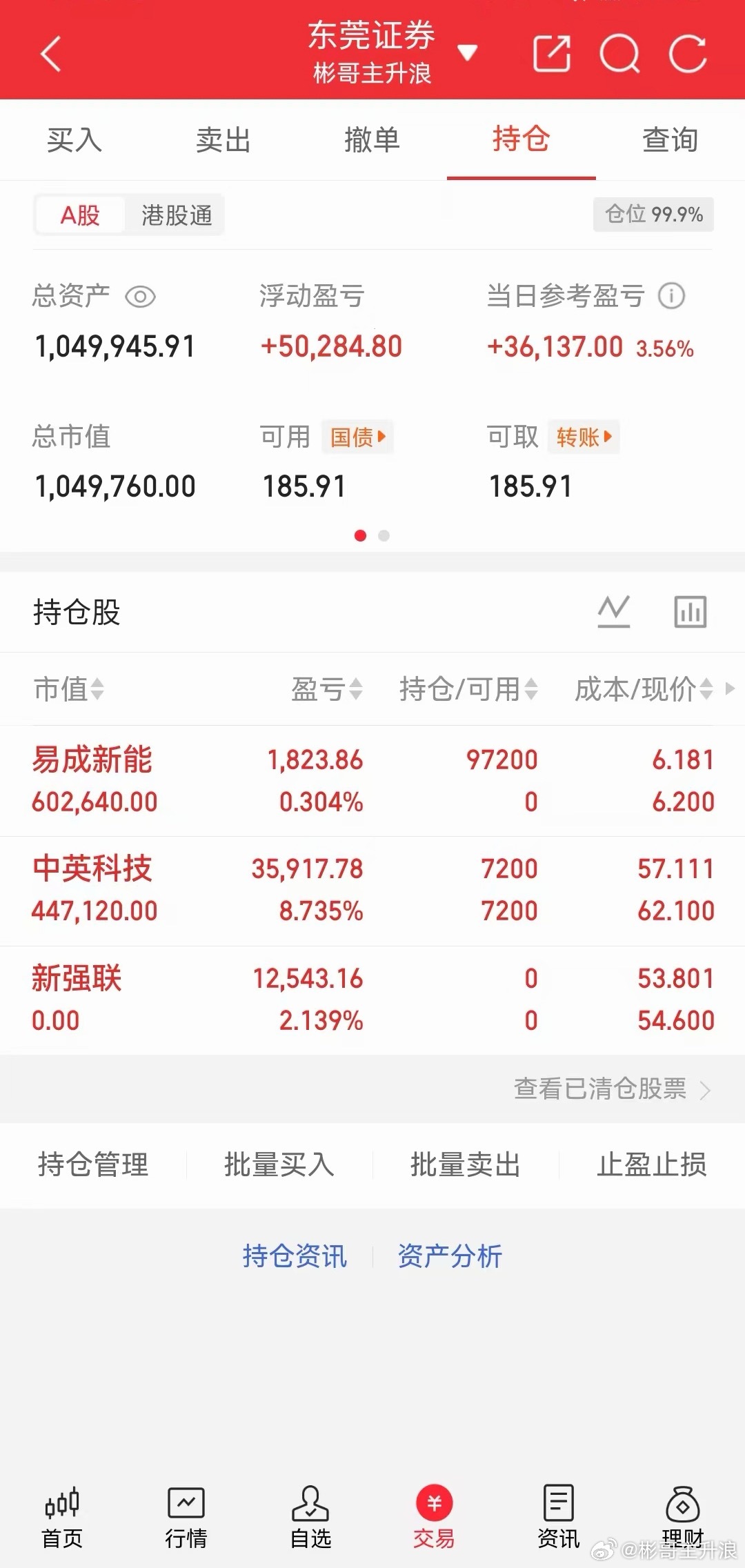This screenshot has width=745, height=1568.
Task: Switch to the 卖出 tab
Action: [223, 140]
